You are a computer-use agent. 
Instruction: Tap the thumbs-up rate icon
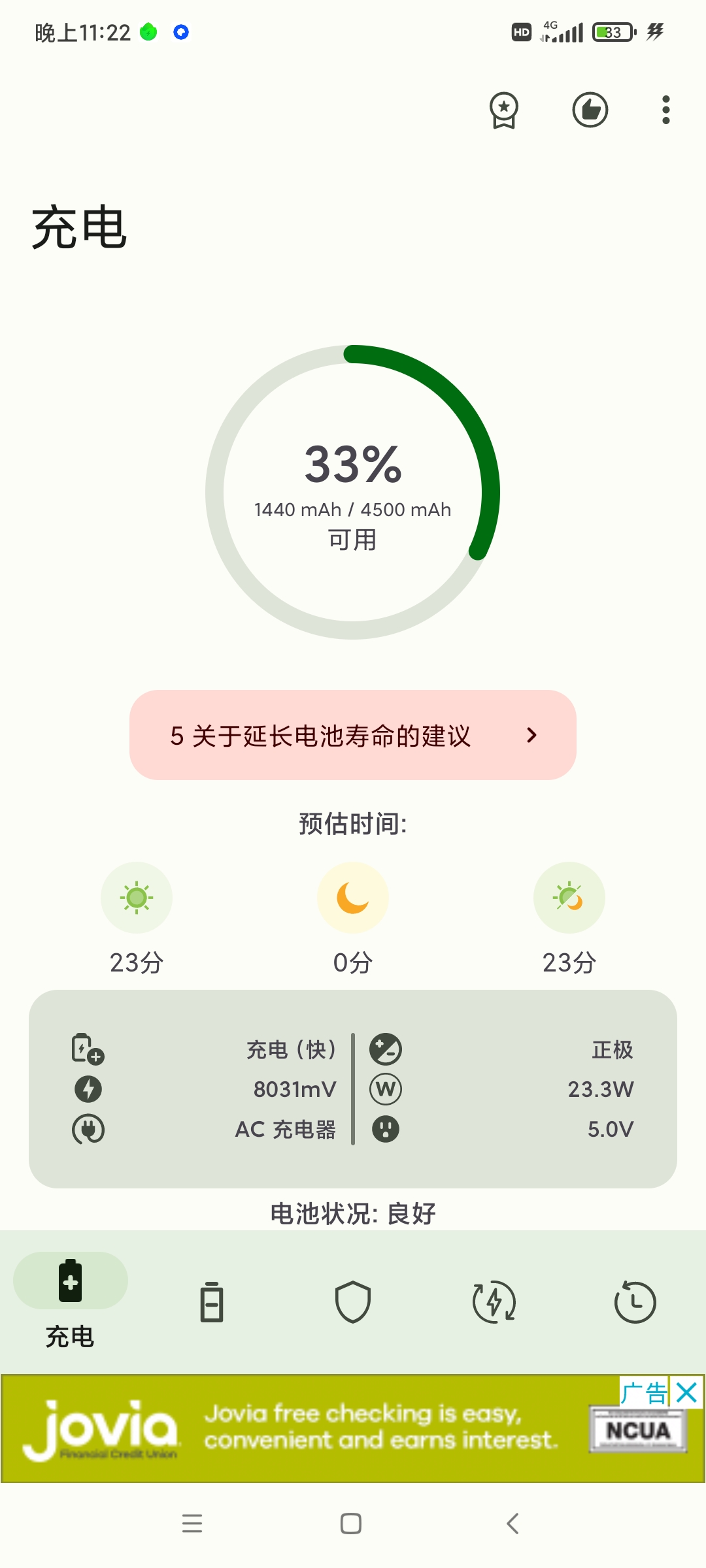coord(590,110)
